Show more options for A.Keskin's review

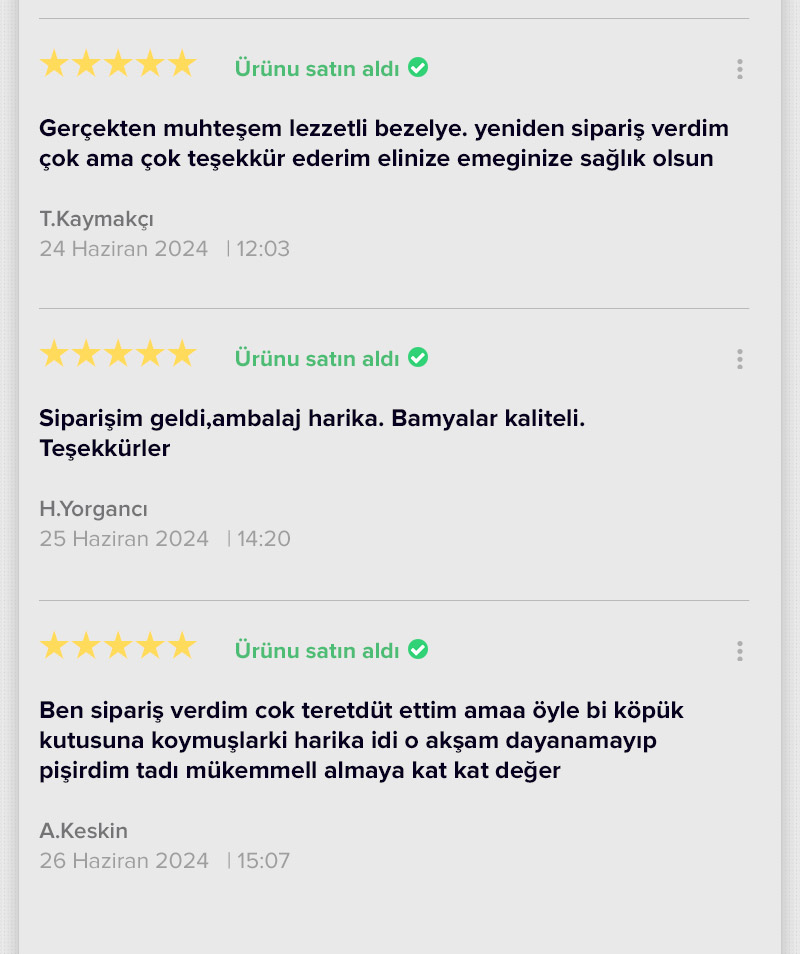(739, 651)
